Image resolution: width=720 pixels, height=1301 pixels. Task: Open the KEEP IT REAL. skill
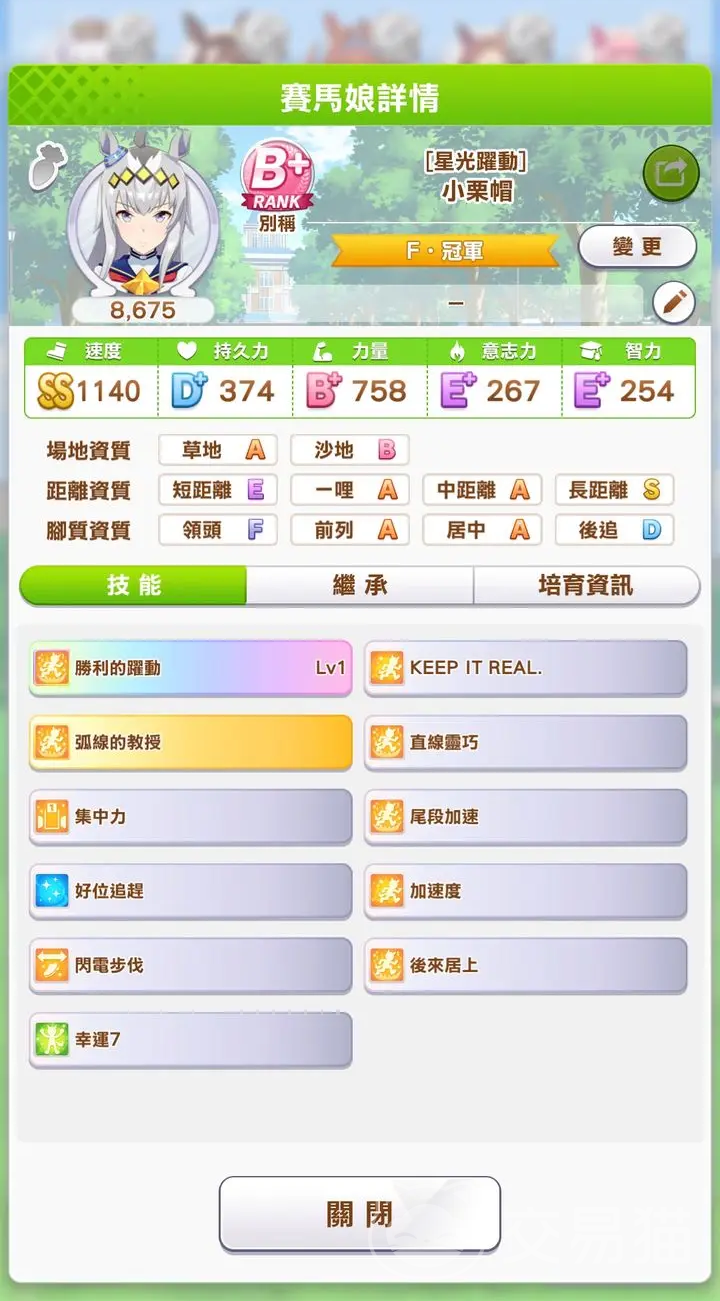(x=525, y=667)
